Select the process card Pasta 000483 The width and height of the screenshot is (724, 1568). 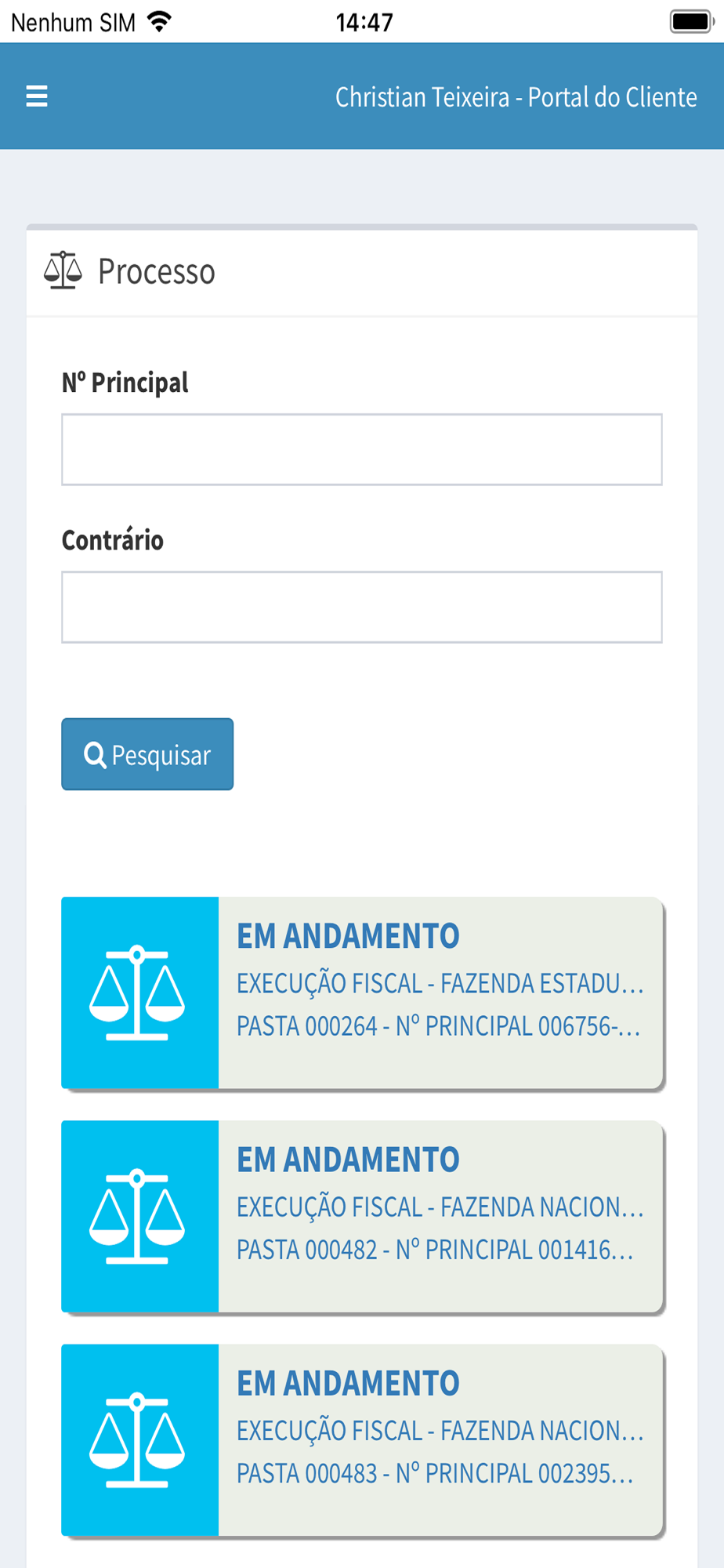coord(362,1440)
